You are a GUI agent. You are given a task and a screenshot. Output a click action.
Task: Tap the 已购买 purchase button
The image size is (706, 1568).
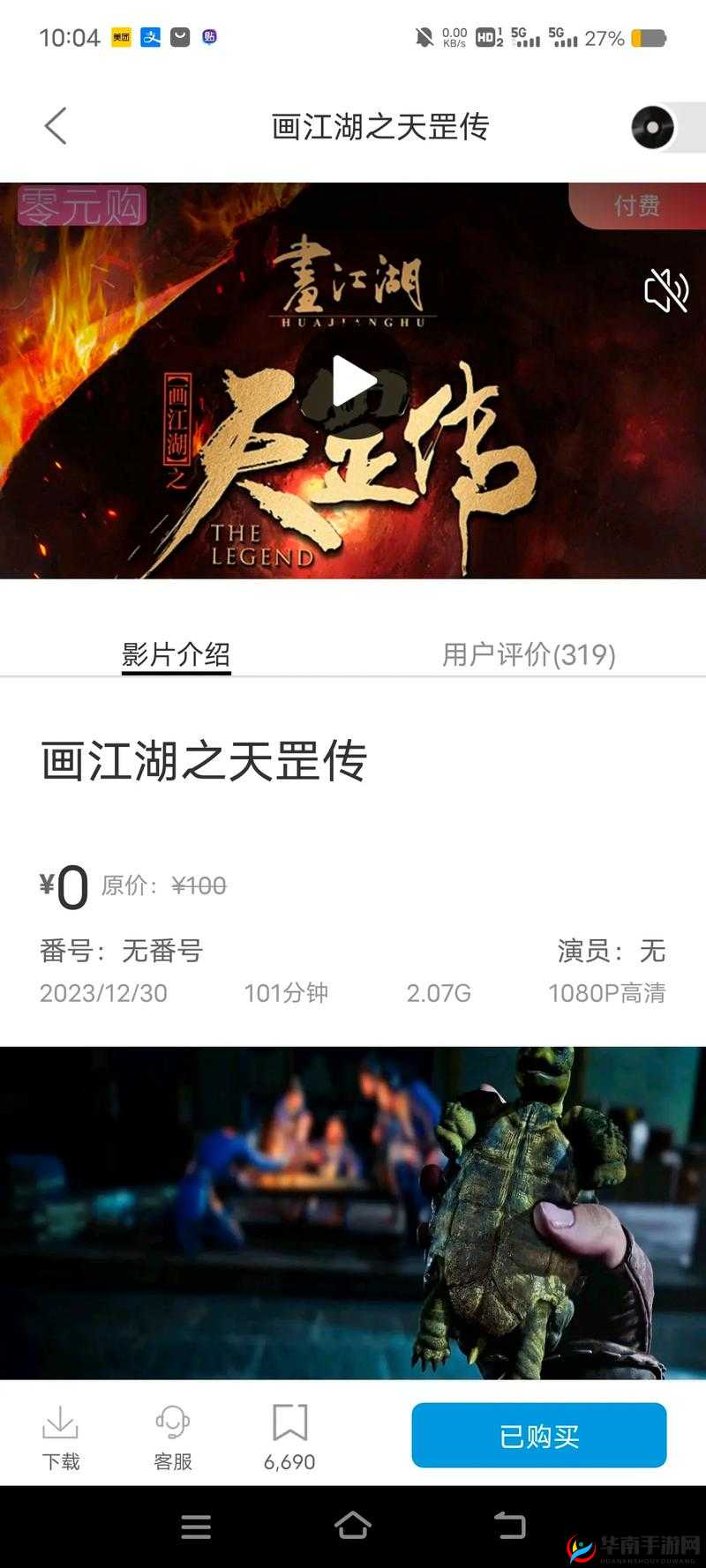tap(539, 1435)
